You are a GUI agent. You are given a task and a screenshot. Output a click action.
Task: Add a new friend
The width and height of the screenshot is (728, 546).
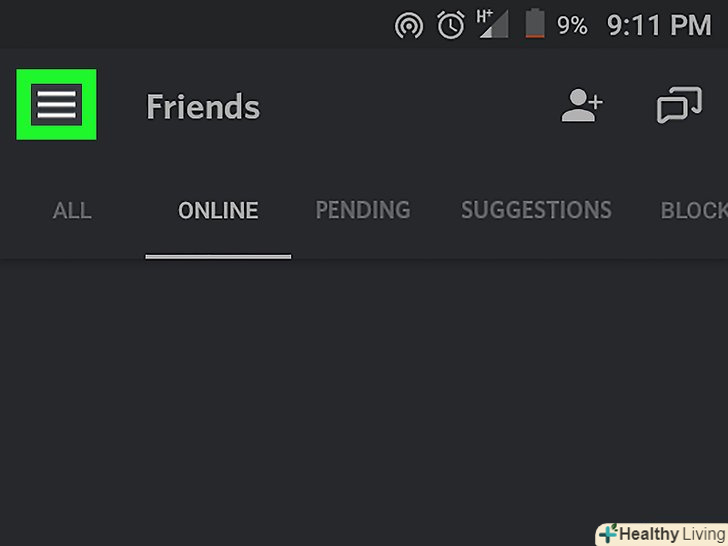[581, 105]
